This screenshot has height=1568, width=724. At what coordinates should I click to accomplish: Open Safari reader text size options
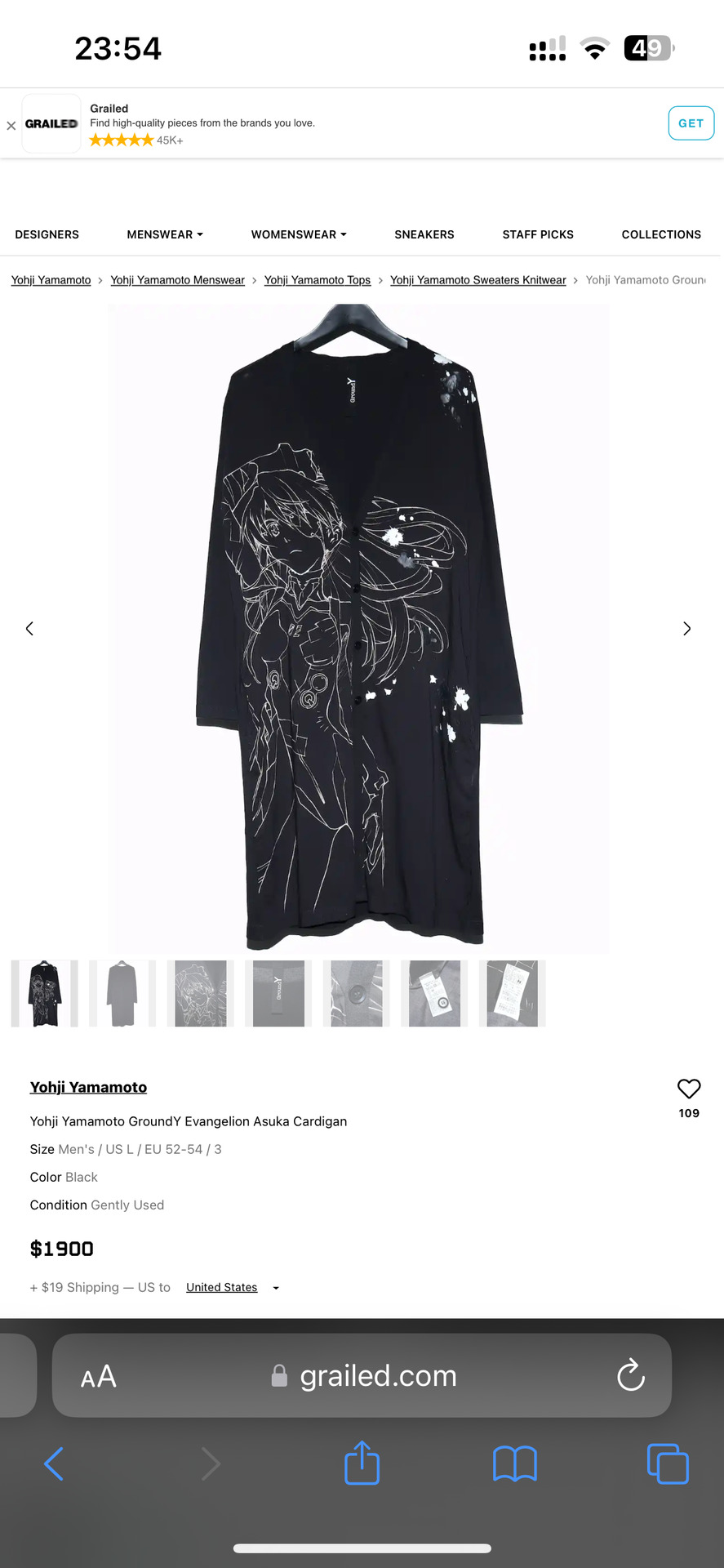click(x=99, y=1377)
